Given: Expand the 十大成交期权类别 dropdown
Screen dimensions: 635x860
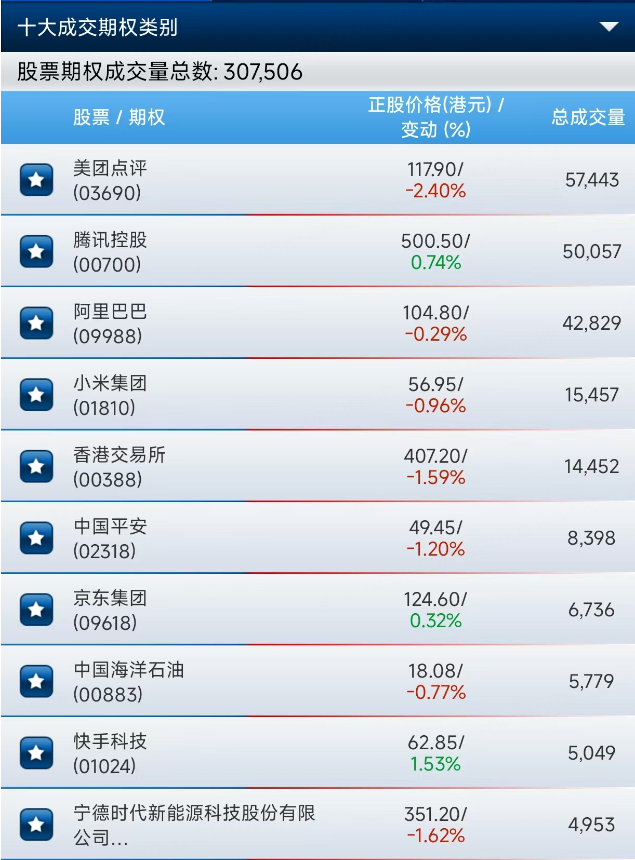Looking at the screenshot, I should point(609,27).
